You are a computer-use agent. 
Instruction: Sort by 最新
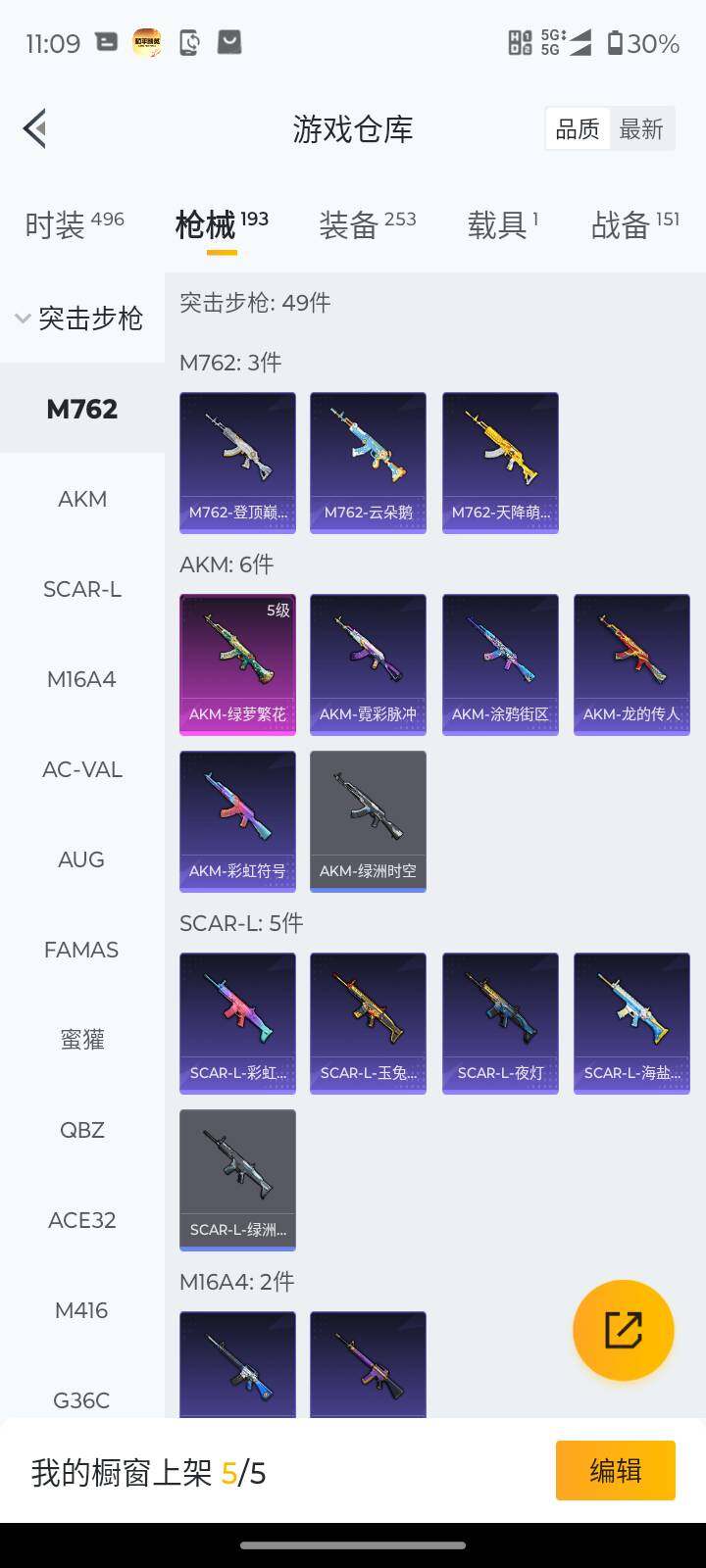point(641,128)
